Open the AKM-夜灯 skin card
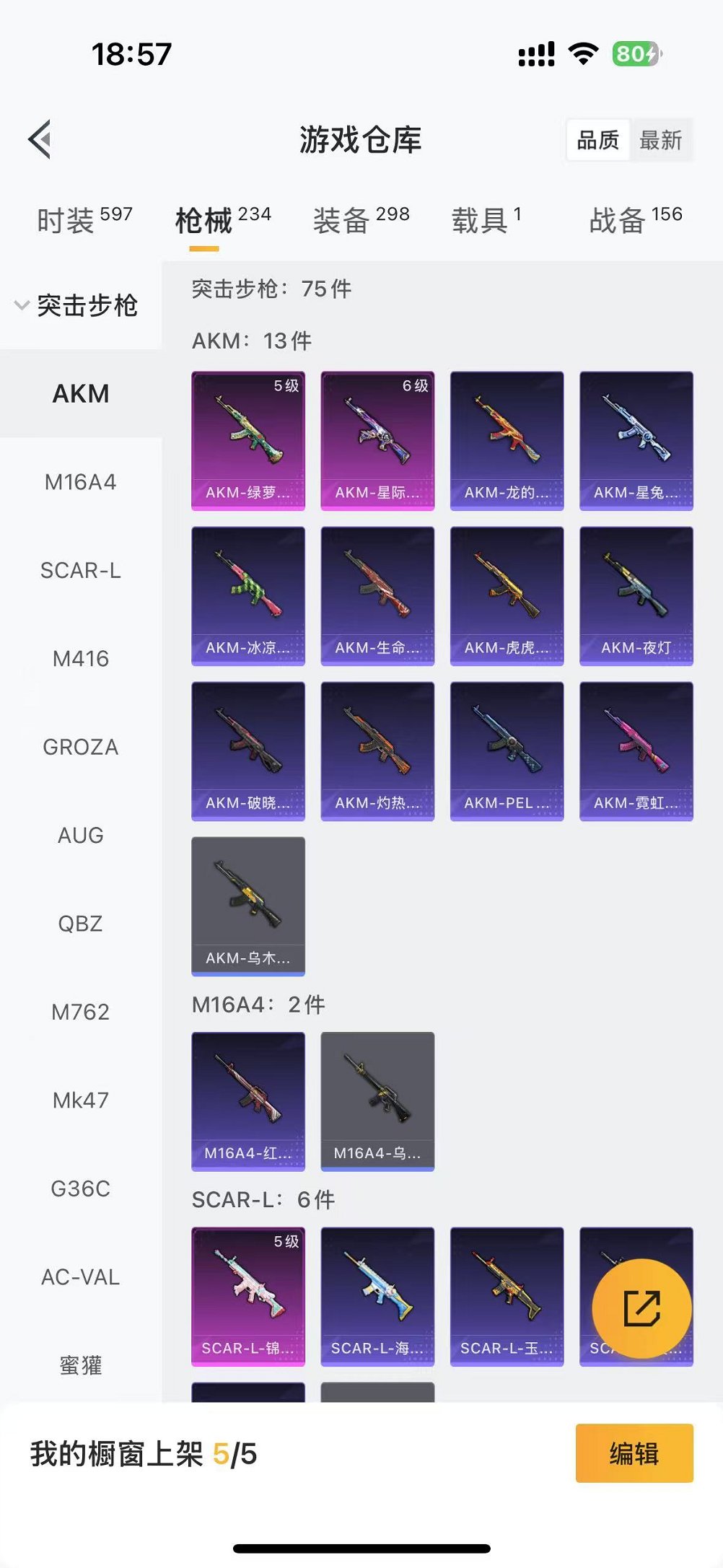Image resolution: width=723 pixels, height=1568 pixels. coord(636,595)
